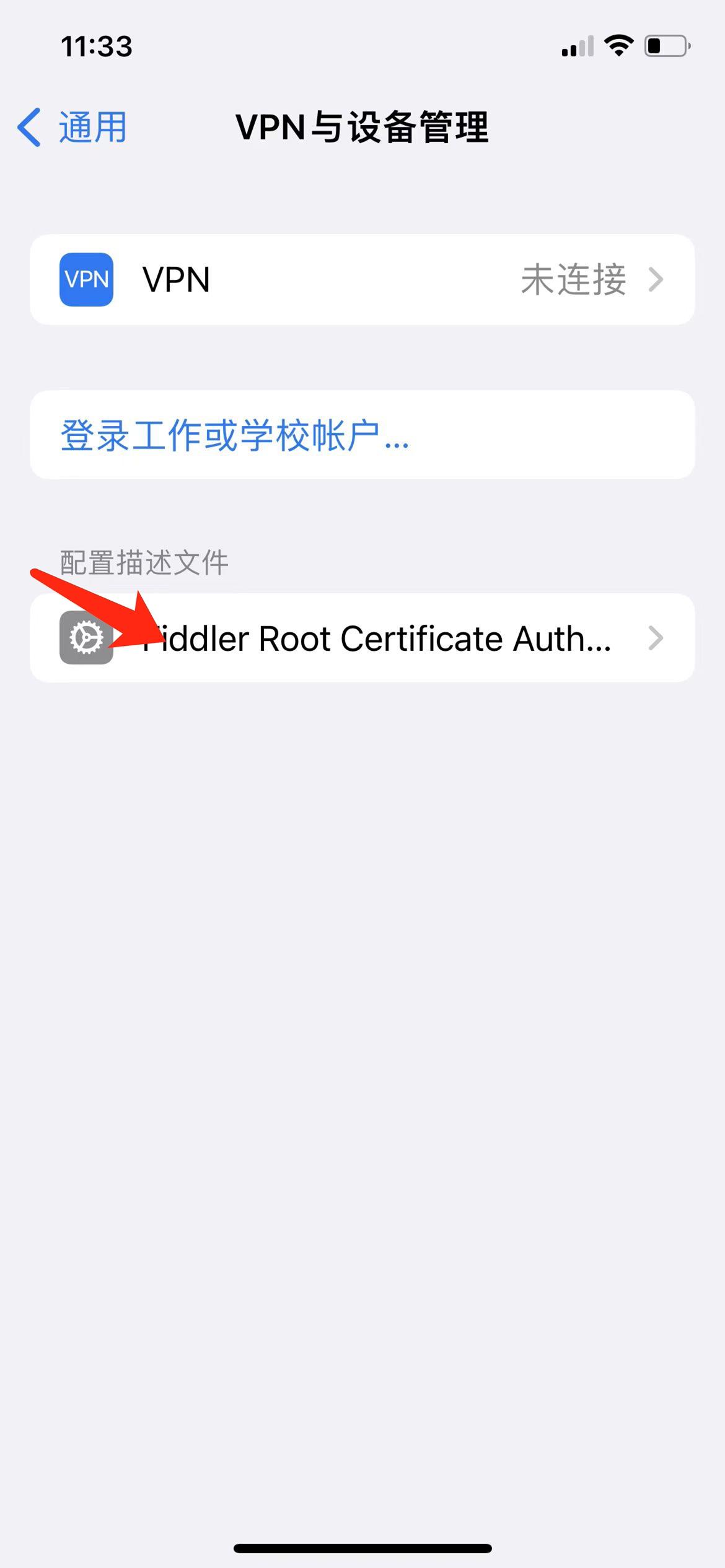
Task: Open the VPN settings via blue VPN icon
Action: (x=86, y=280)
